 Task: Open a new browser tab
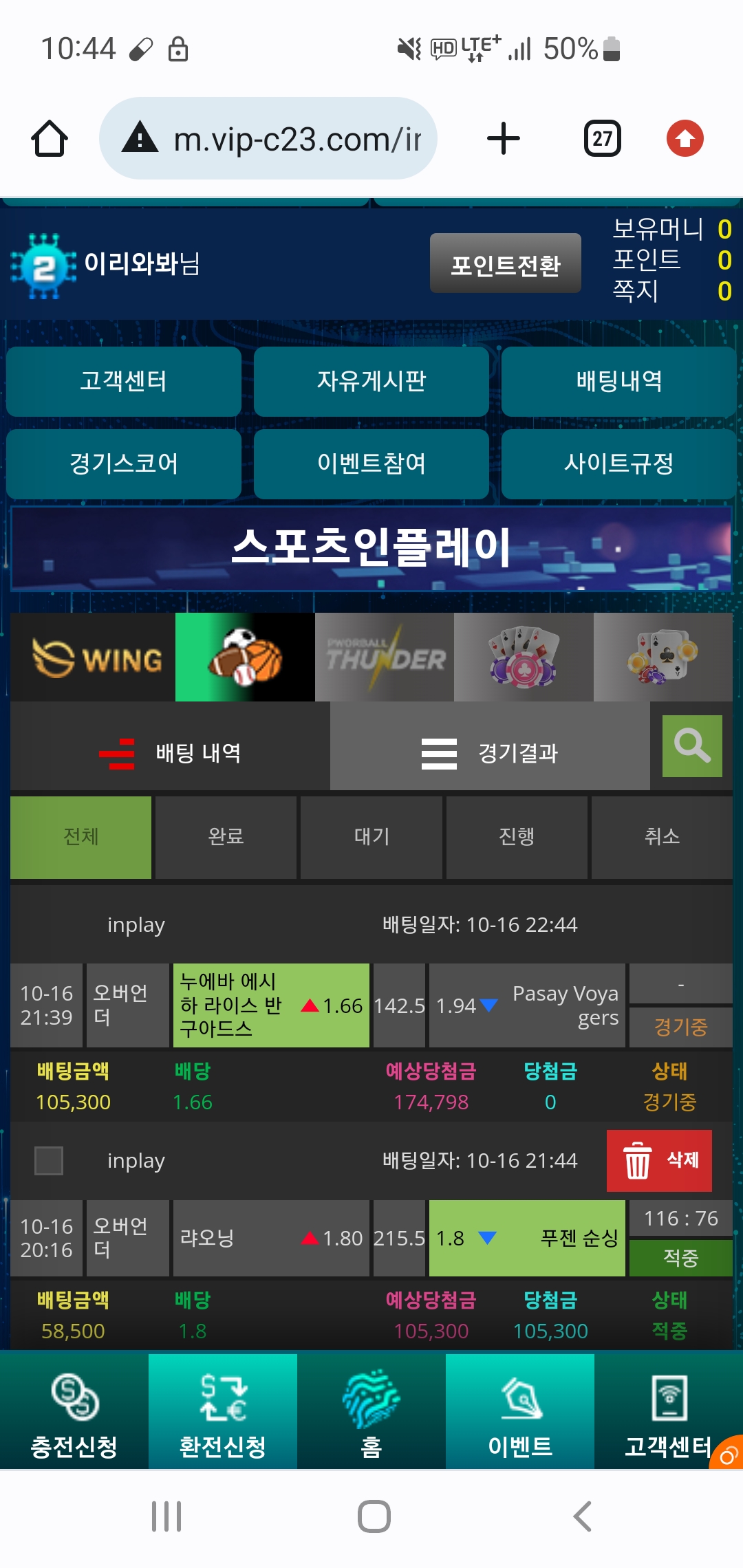pos(503,138)
